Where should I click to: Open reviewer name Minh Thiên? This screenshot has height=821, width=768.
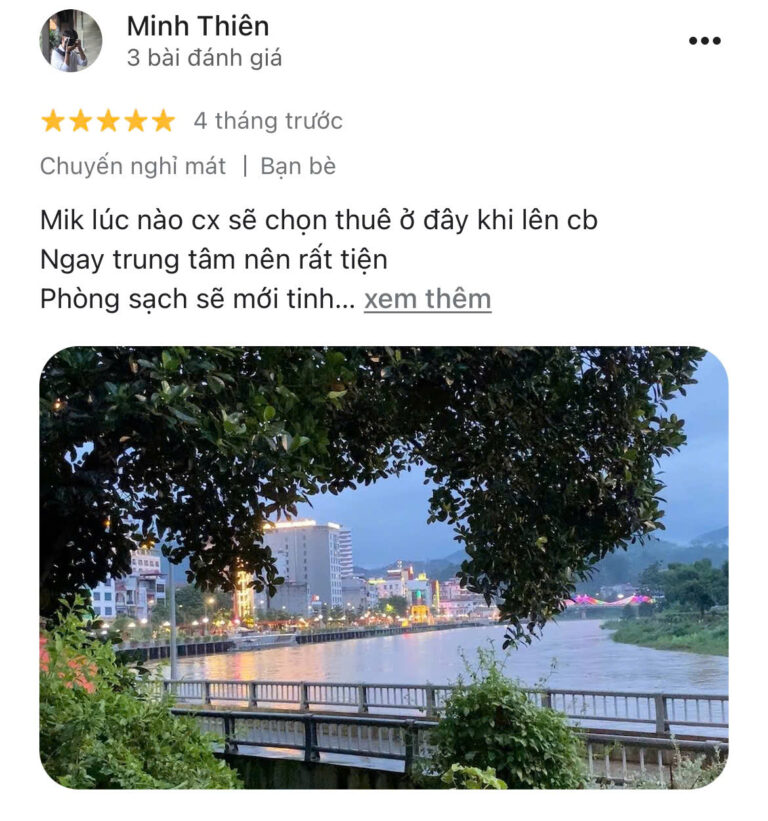coord(197,26)
